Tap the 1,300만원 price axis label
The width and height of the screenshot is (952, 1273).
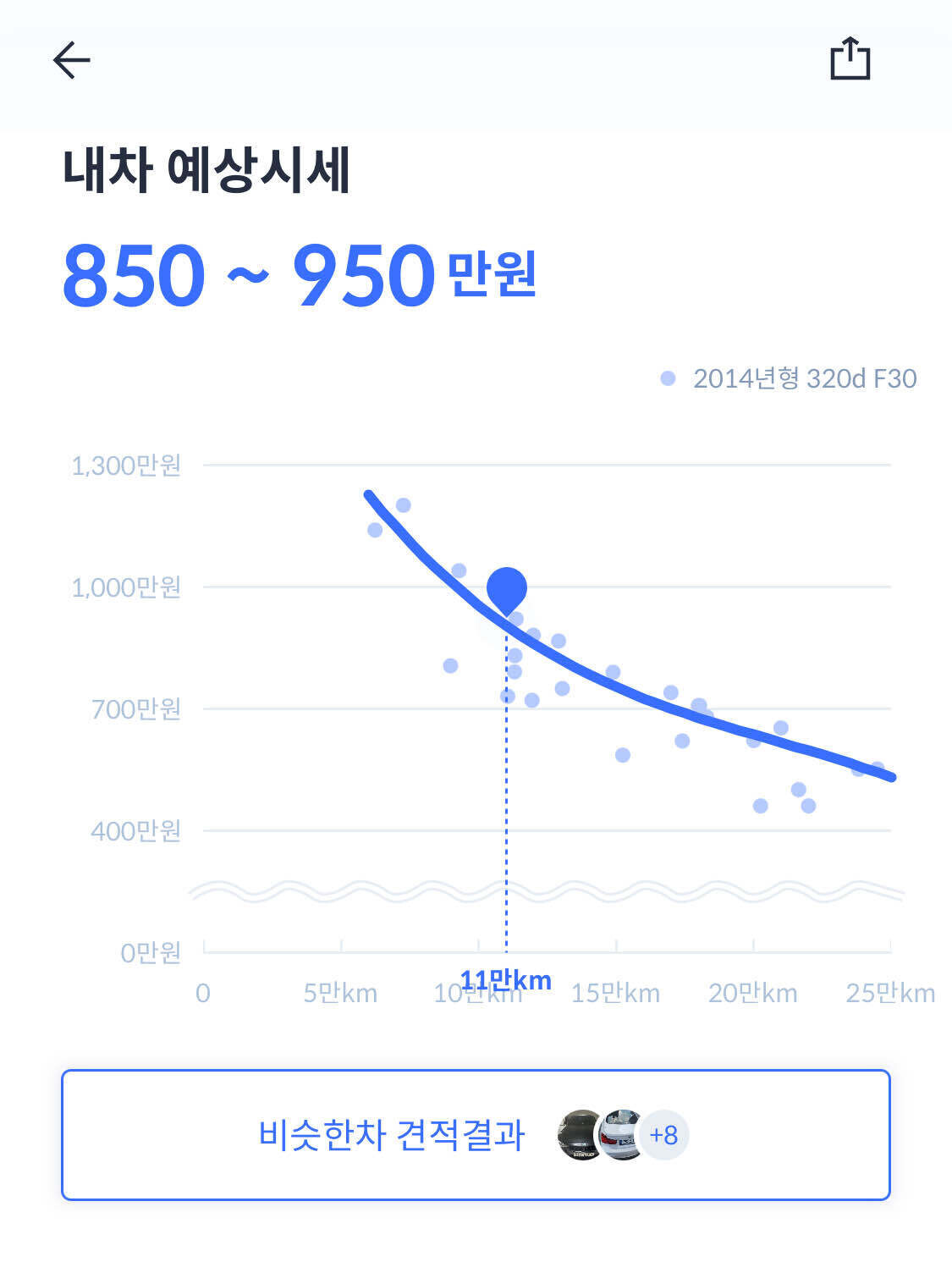tap(125, 464)
